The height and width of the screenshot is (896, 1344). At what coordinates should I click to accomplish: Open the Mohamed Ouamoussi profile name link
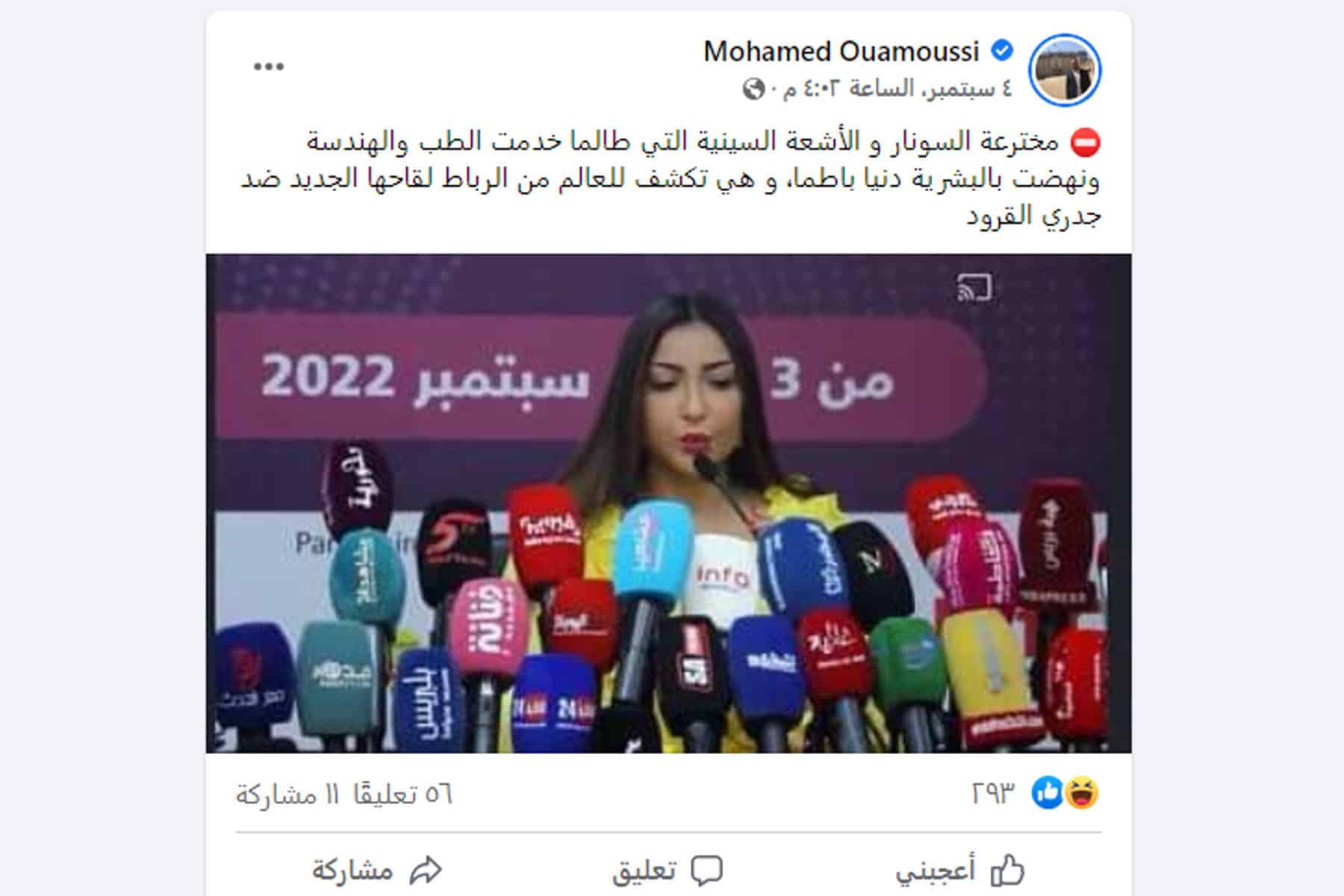[x=841, y=52]
